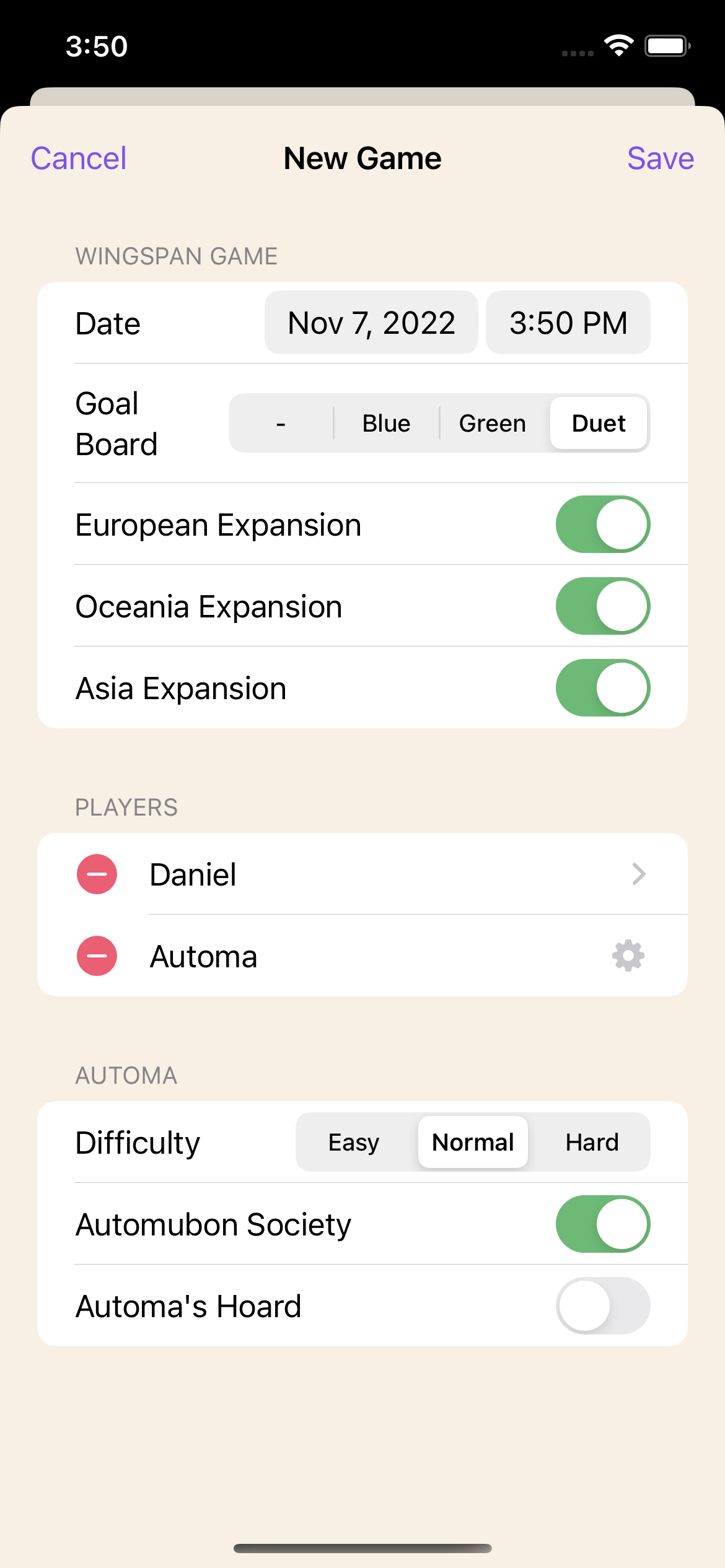Open Daniel's player details via the chevron
Image resolution: width=725 pixels, height=1568 pixels.
pyautogui.click(x=639, y=874)
